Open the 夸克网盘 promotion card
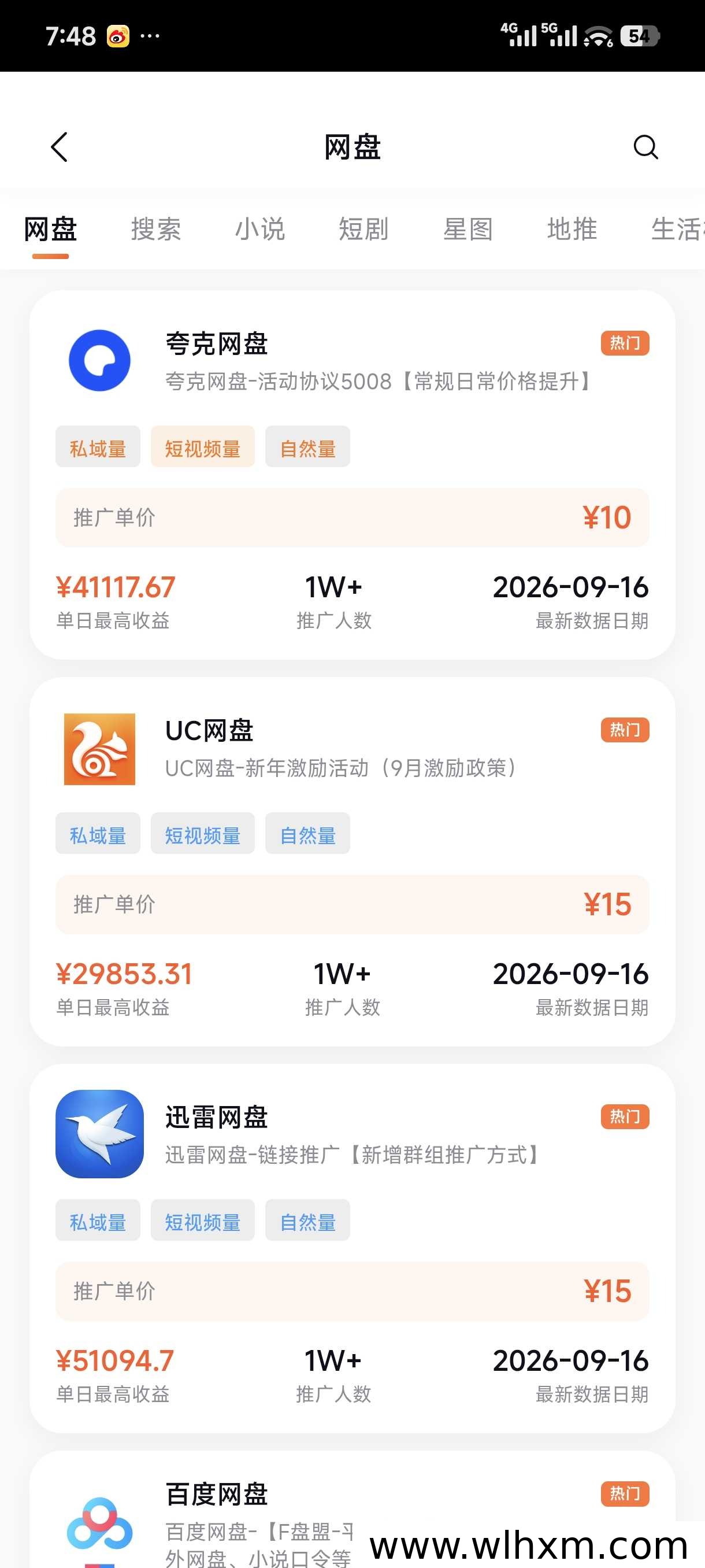Screen dimensions: 705x1568 coord(352,475)
